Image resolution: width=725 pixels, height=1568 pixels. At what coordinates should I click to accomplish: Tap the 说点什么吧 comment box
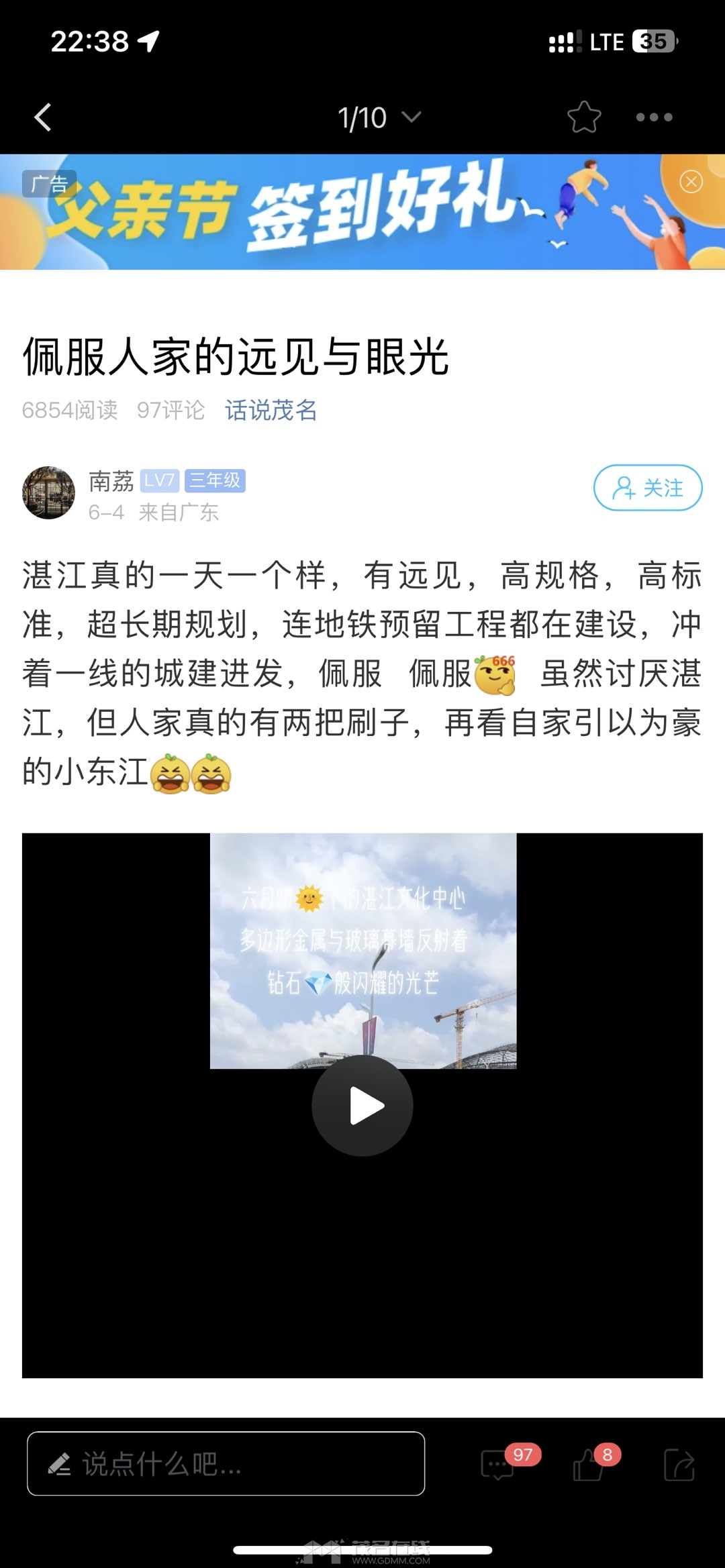coord(226,1464)
